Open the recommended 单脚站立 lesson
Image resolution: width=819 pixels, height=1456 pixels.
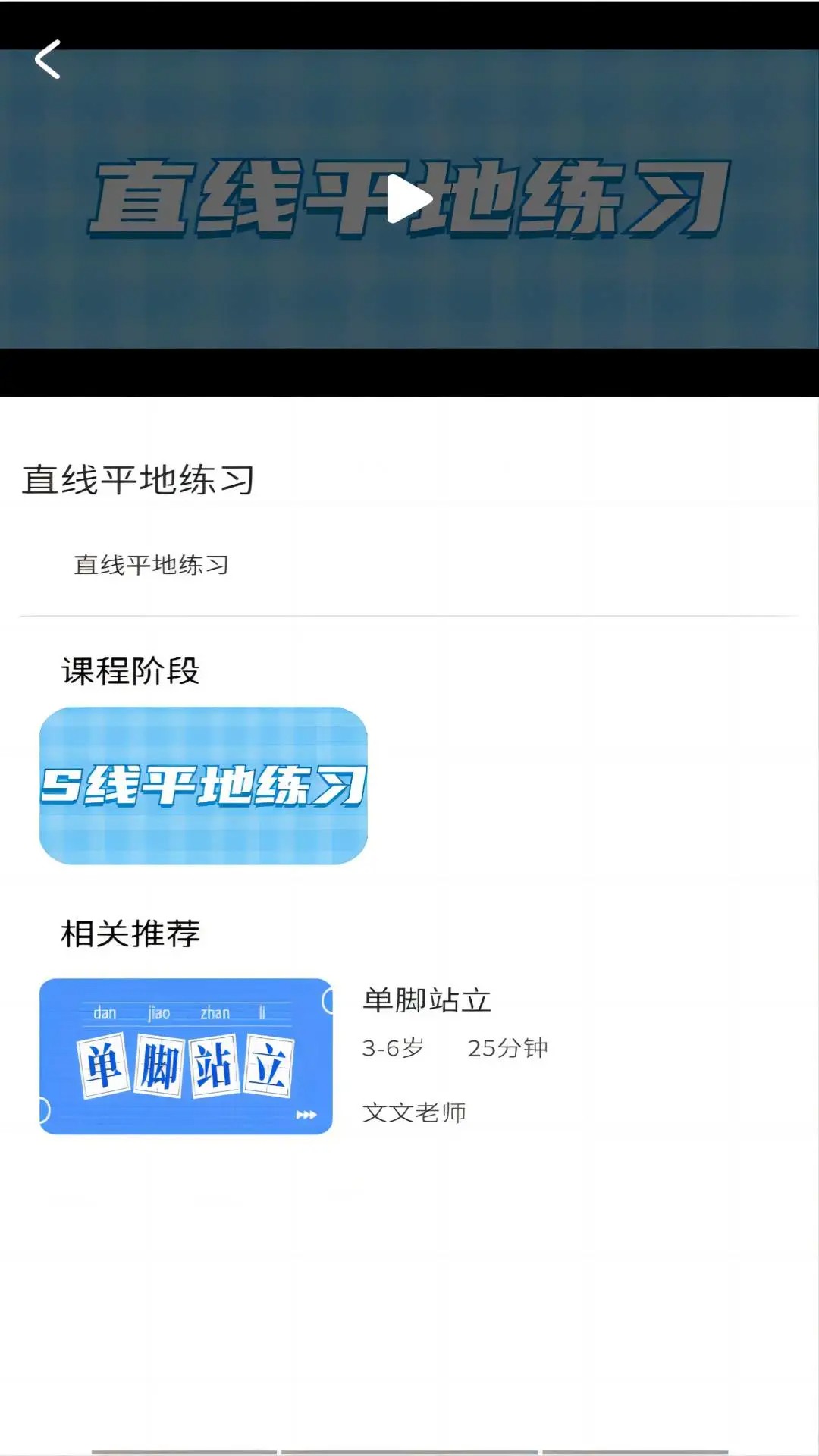[186, 1056]
